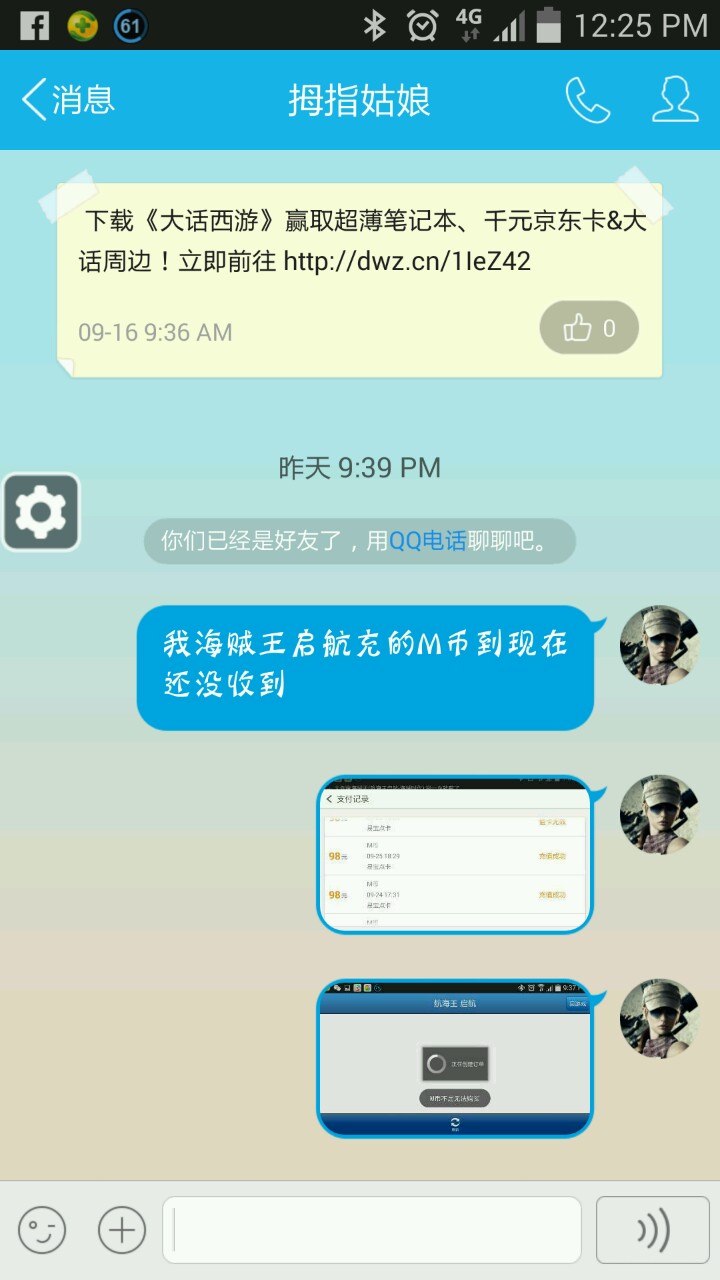View sender avatar beside M币 message
This screenshot has height=1280, width=720.
tap(659, 645)
